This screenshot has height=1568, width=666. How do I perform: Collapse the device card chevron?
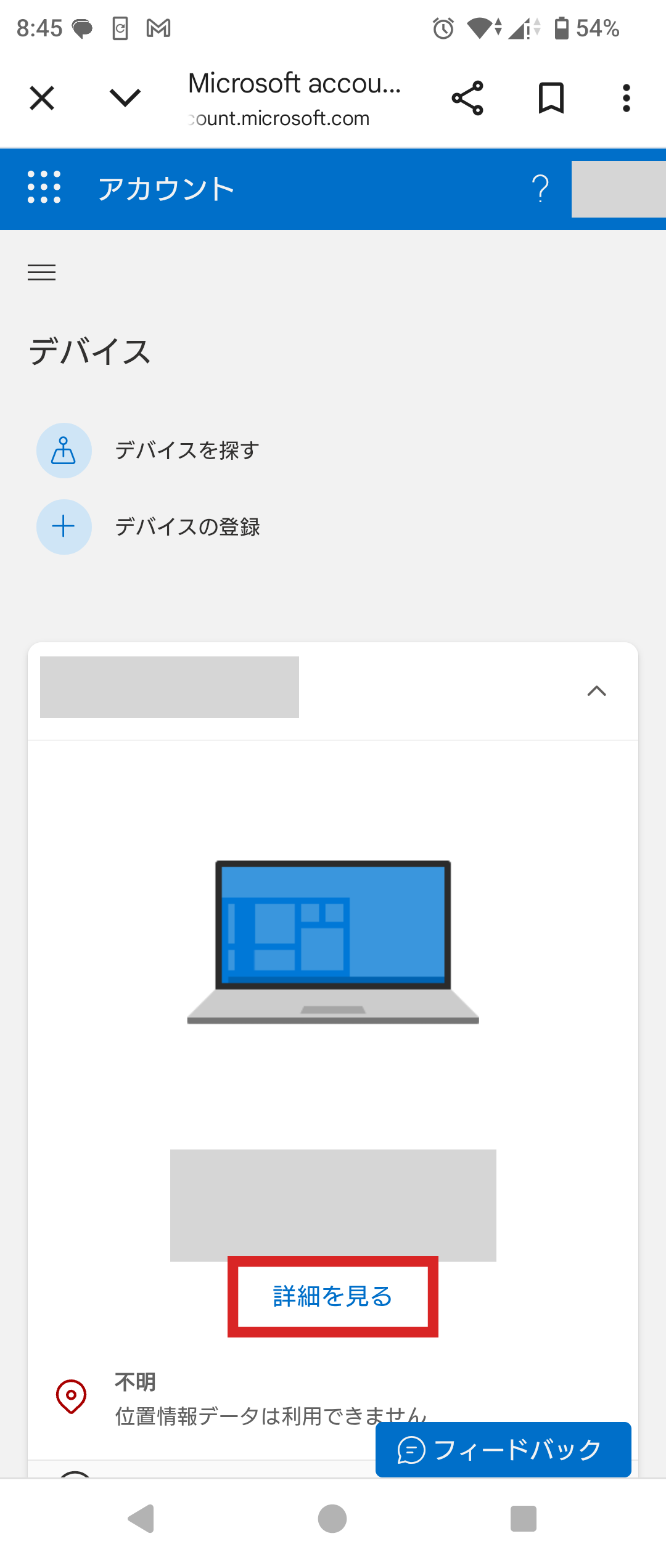(x=596, y=691)
